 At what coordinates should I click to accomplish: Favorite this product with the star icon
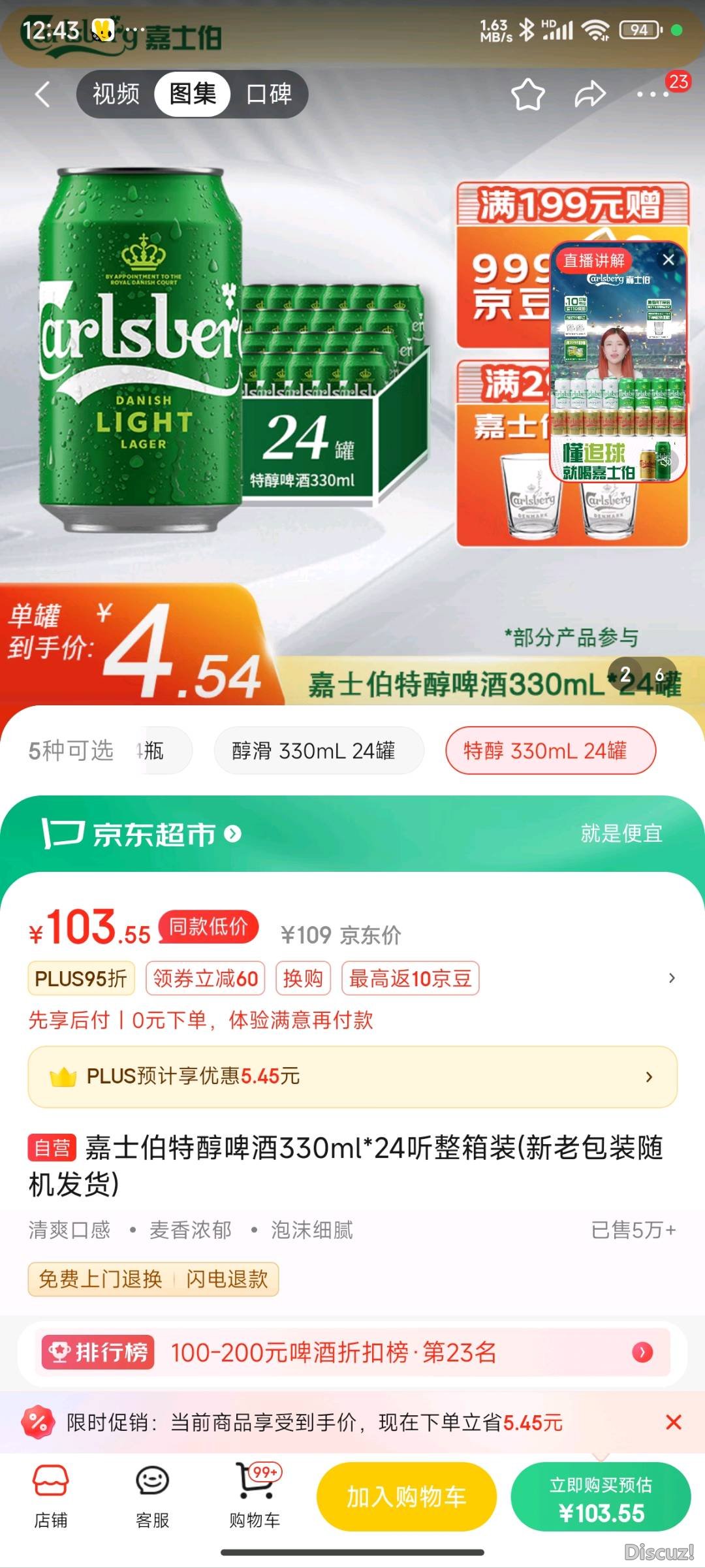pyautogui.click(x=527, y=95)
